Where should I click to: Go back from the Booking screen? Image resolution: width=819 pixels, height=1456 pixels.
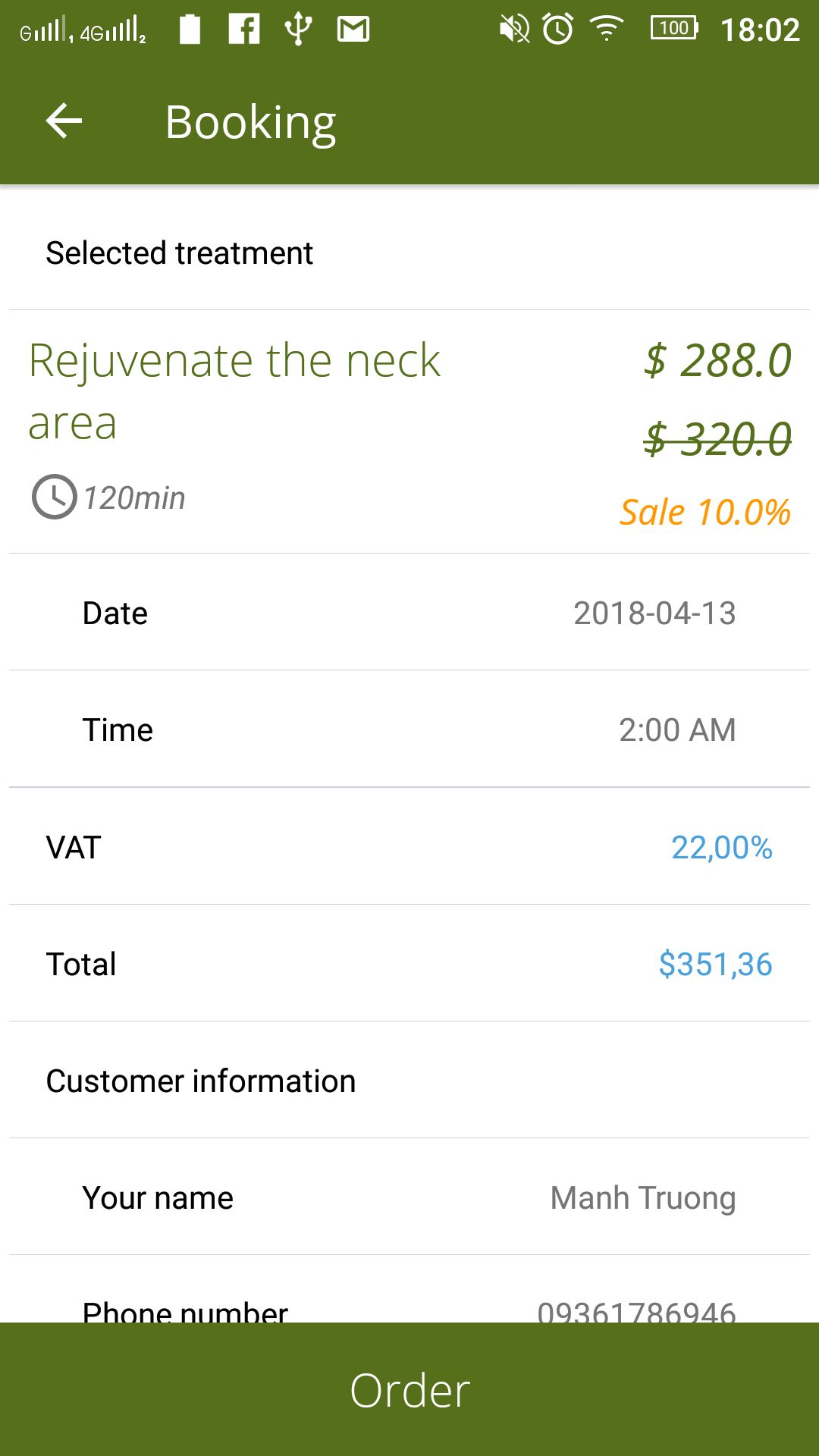64,121
